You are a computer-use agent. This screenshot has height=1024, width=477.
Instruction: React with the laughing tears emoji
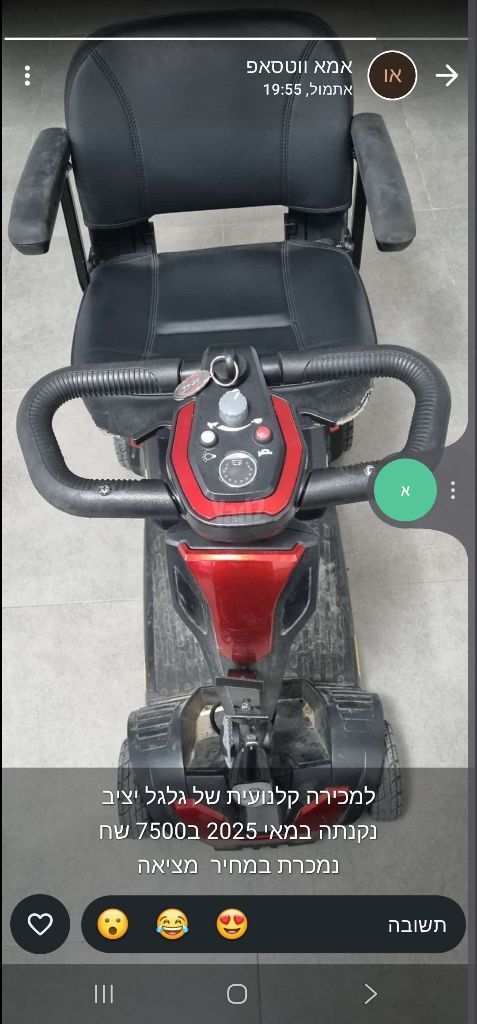(x=172, y=924)
